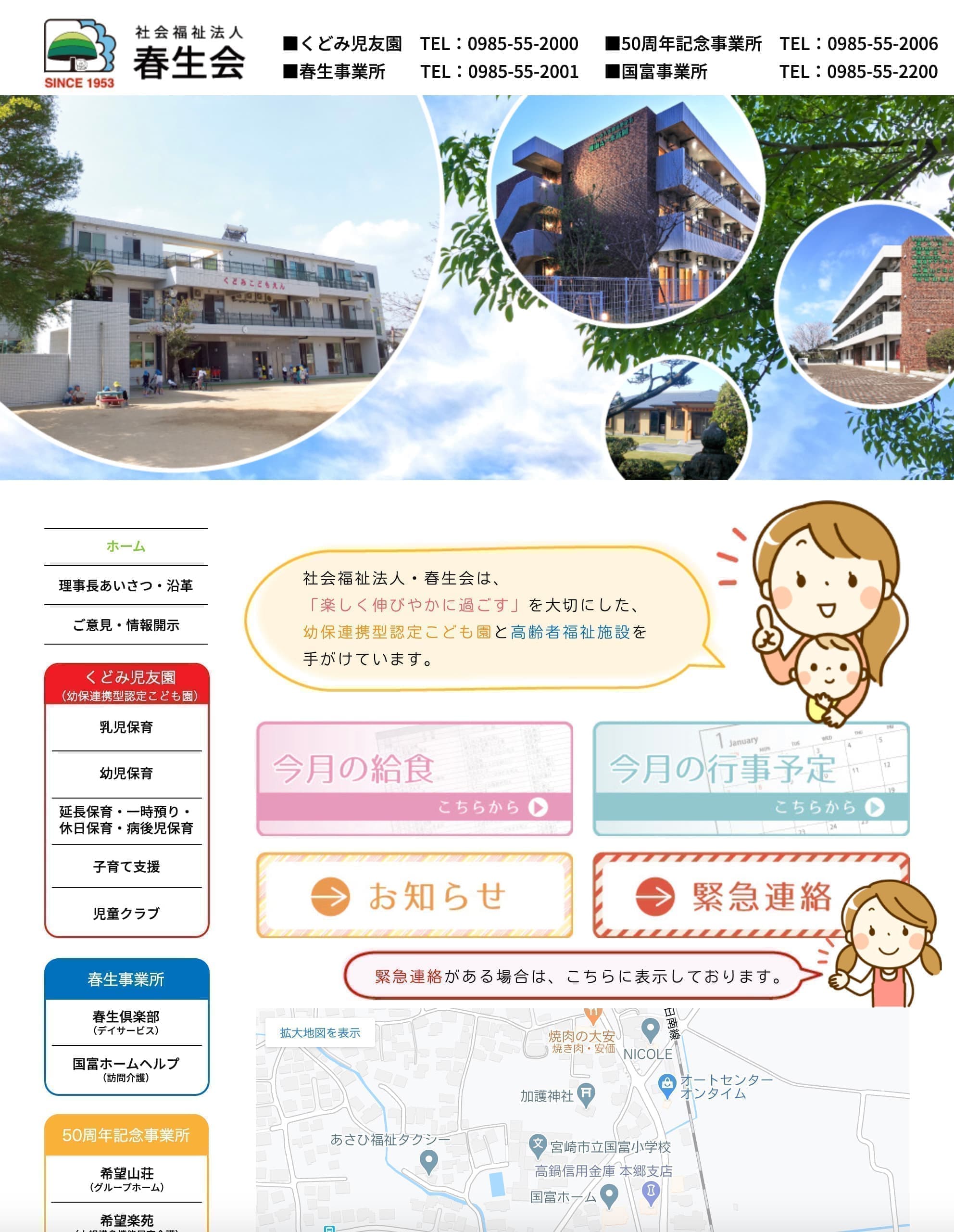View 今月の行事予定 banner

(751, 778)
